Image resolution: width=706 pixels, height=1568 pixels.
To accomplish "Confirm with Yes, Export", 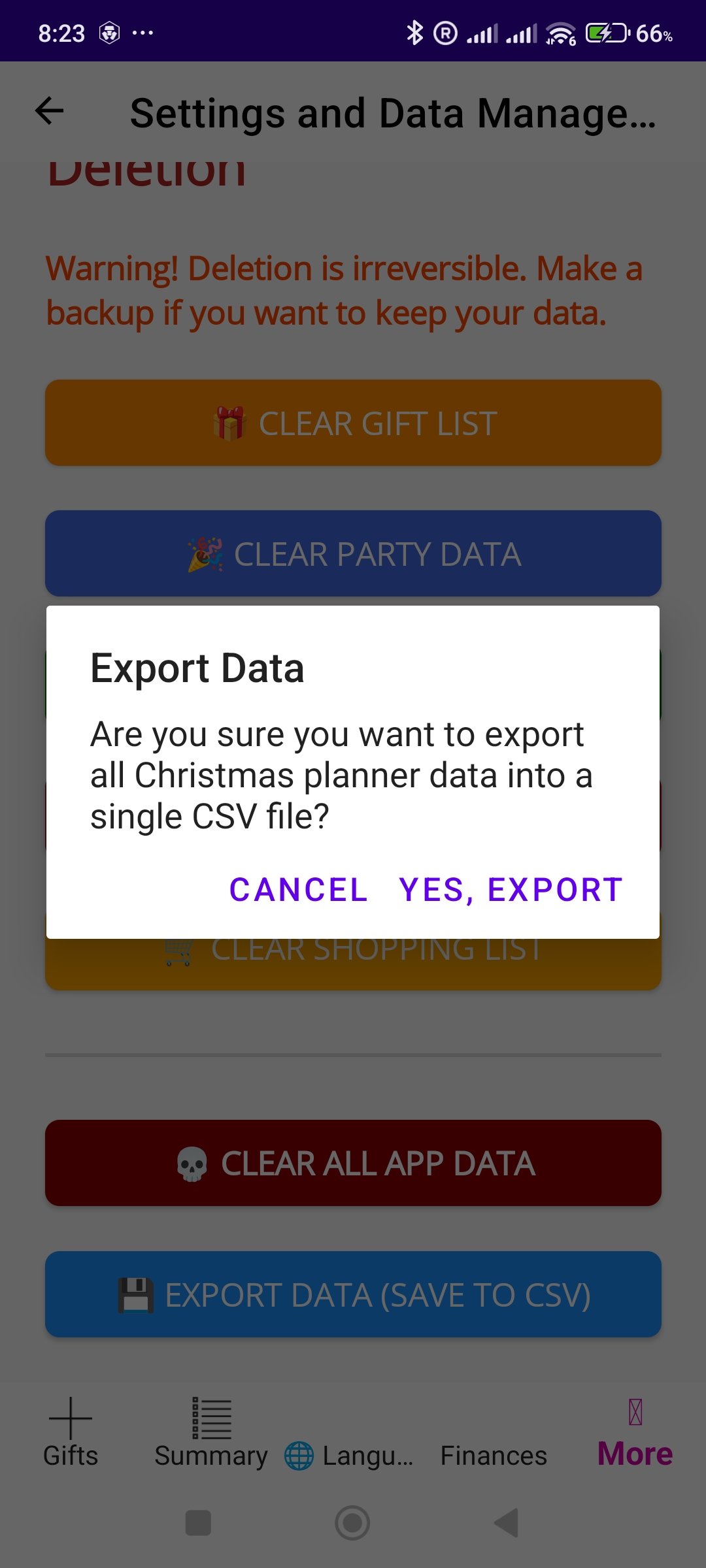I will (x=511, y=890).
